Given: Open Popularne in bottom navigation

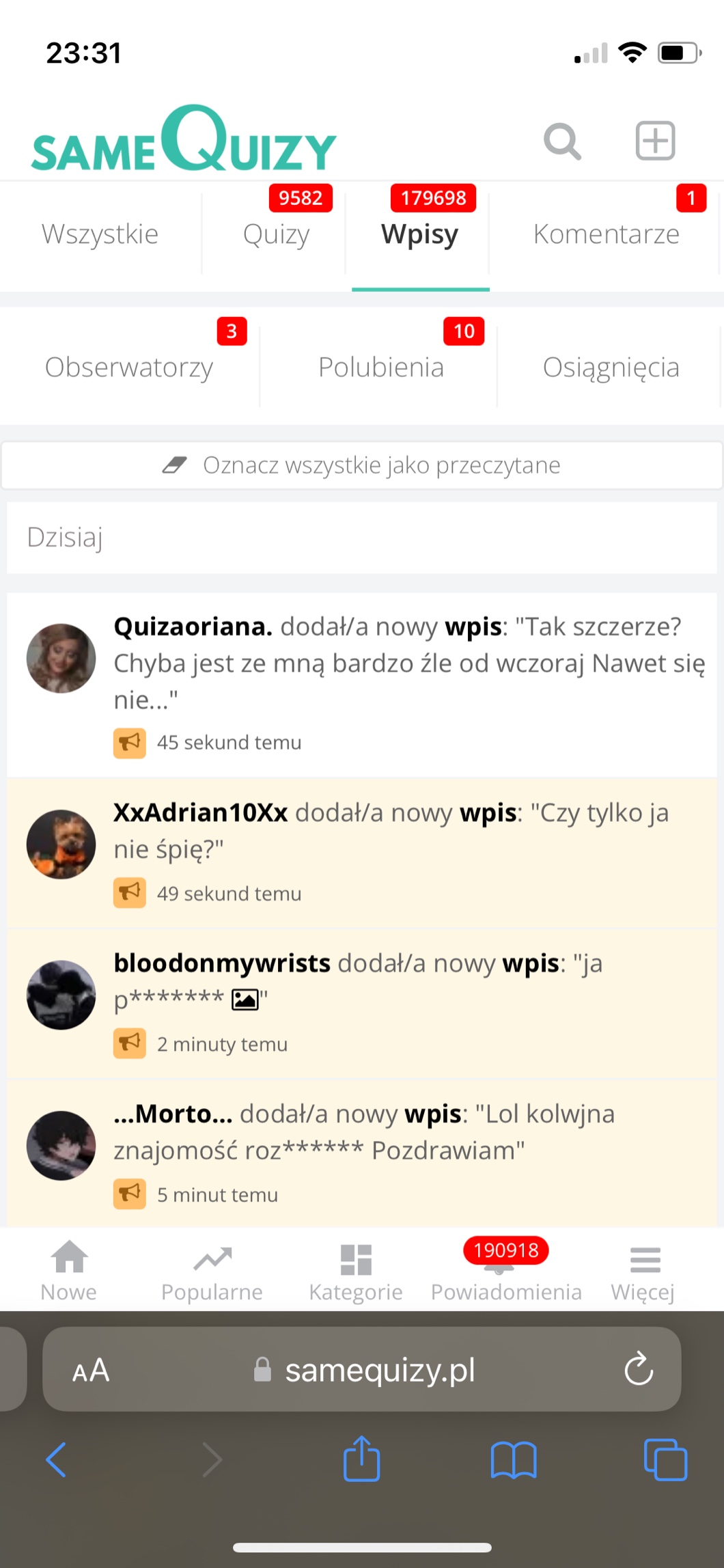Looking at the screenshot, I should 212,1271.
